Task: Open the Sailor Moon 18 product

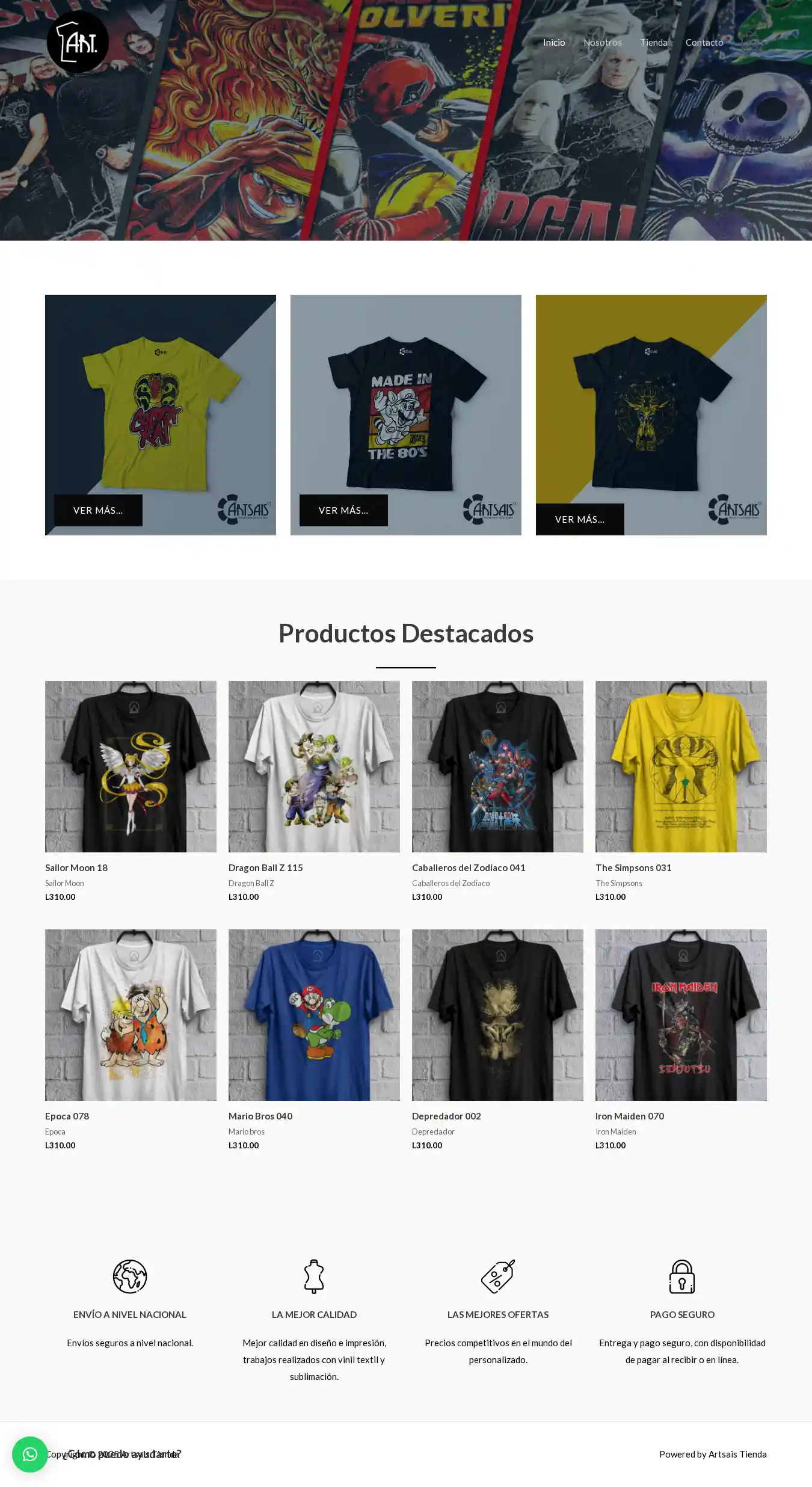Action: point(76,867)
